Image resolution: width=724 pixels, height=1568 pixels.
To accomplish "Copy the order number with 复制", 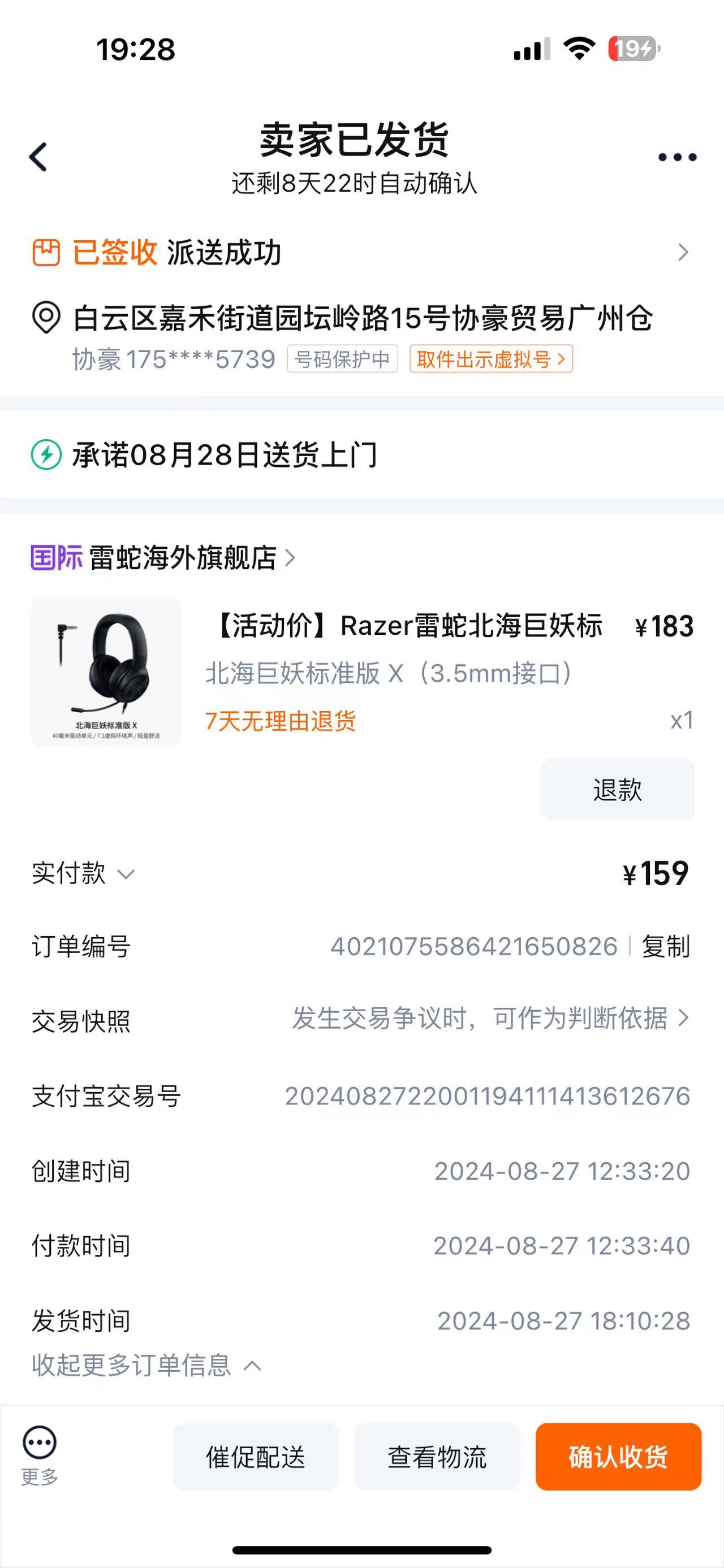I will click(x=666, y=947).
